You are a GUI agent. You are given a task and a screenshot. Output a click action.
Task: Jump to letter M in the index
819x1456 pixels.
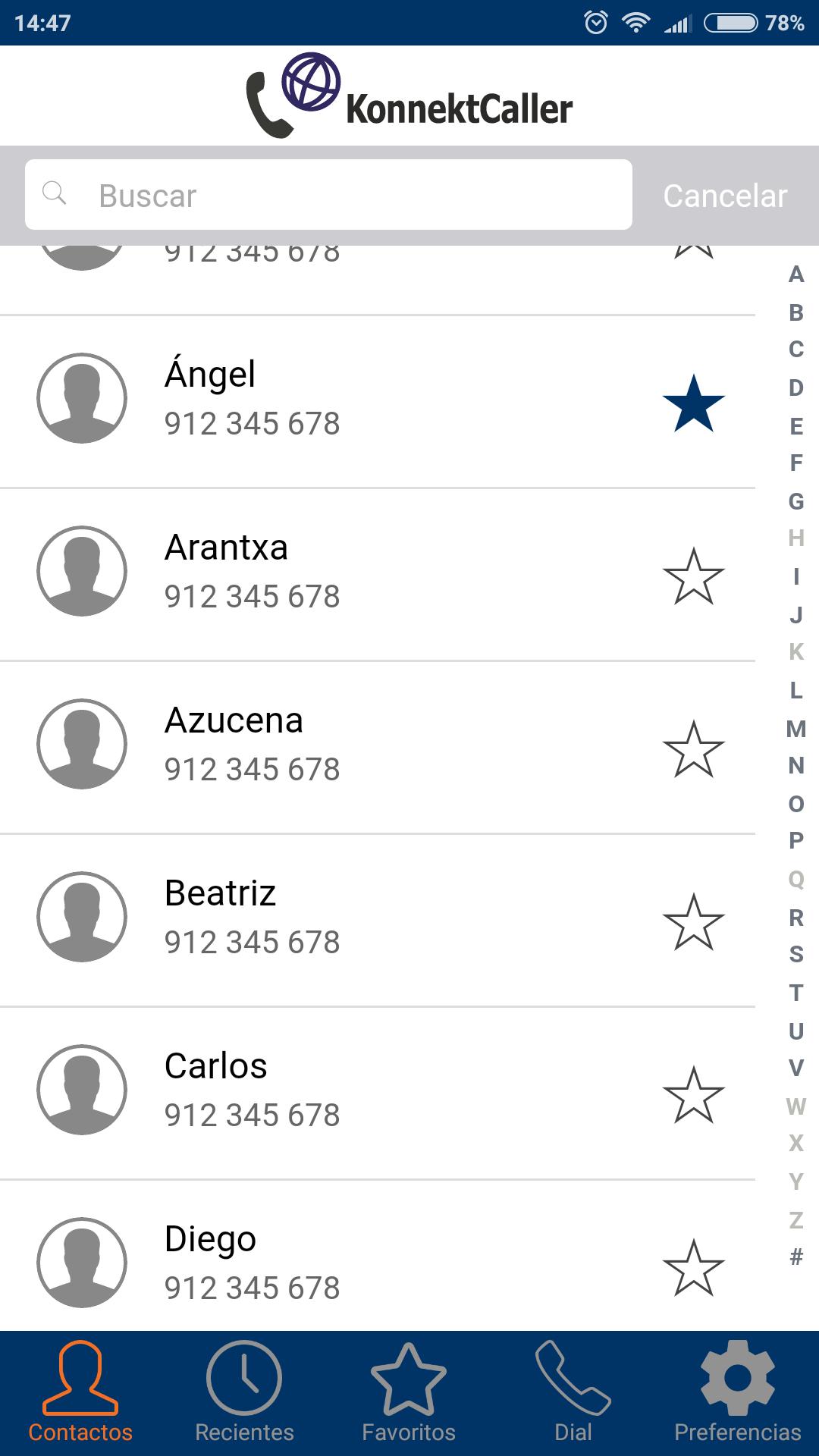(795, 730)
